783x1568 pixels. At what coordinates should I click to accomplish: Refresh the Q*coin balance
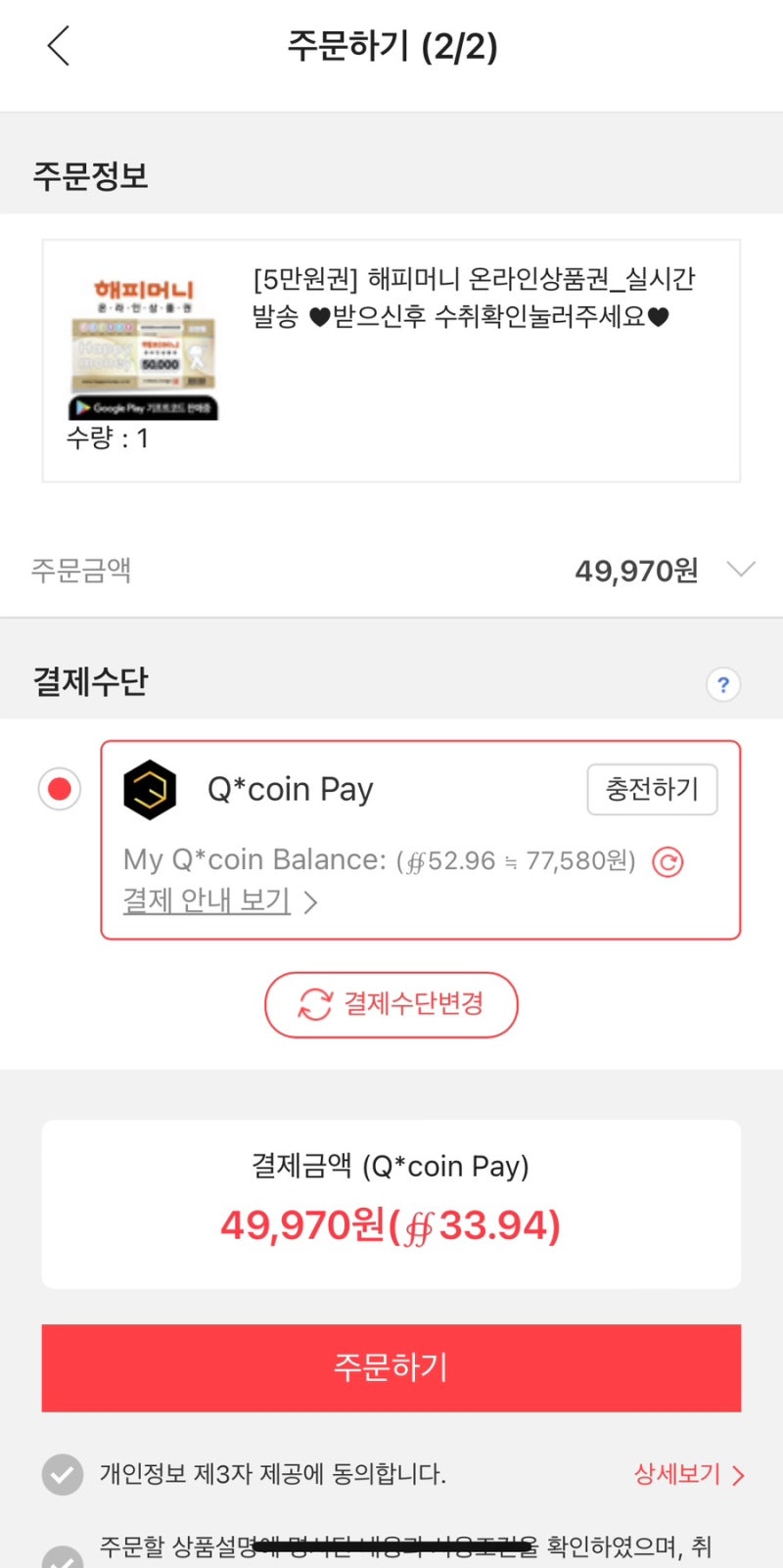point(667,861)
